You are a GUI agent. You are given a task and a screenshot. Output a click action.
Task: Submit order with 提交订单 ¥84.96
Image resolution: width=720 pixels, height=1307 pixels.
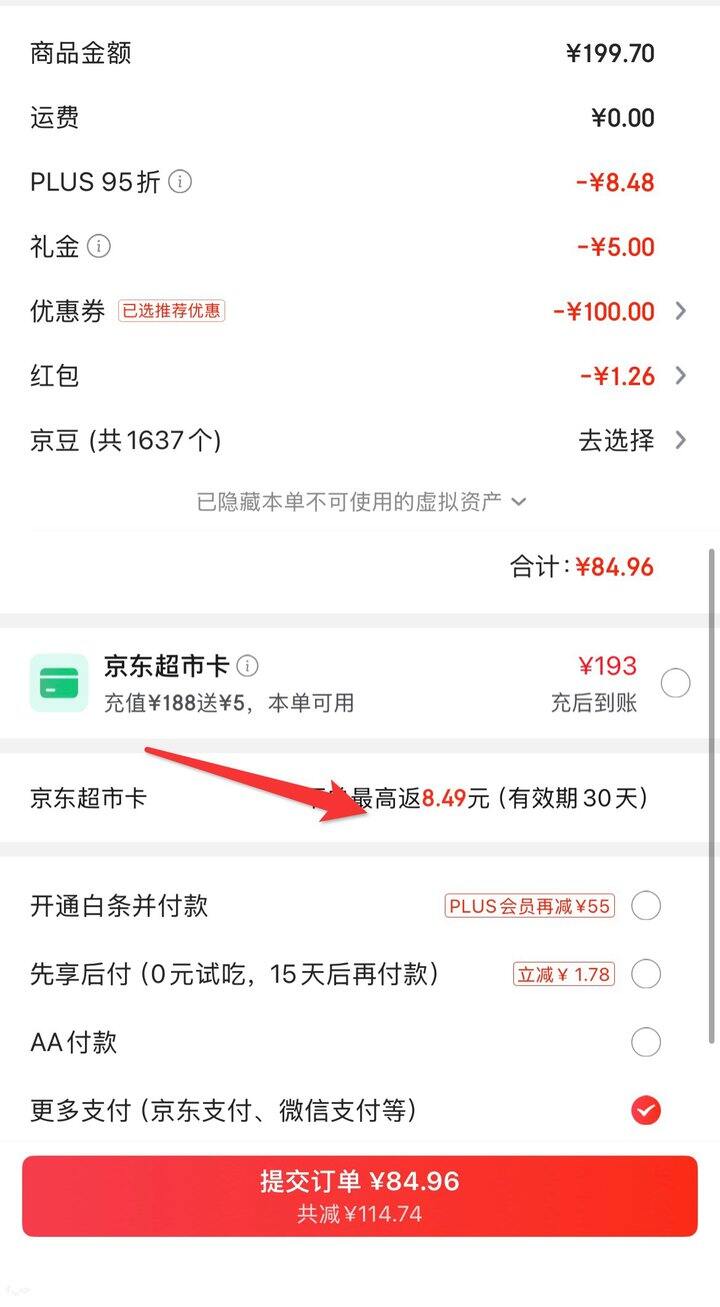pos(360,1196)
